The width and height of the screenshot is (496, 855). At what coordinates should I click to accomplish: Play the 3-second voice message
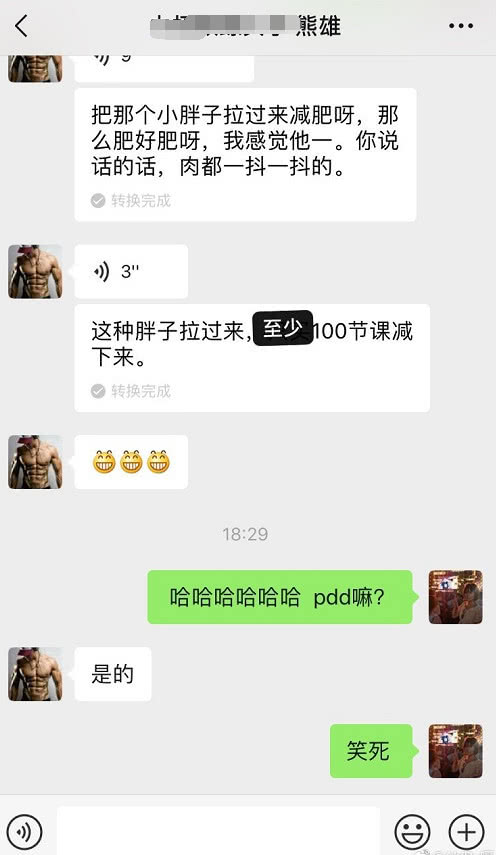131,271
